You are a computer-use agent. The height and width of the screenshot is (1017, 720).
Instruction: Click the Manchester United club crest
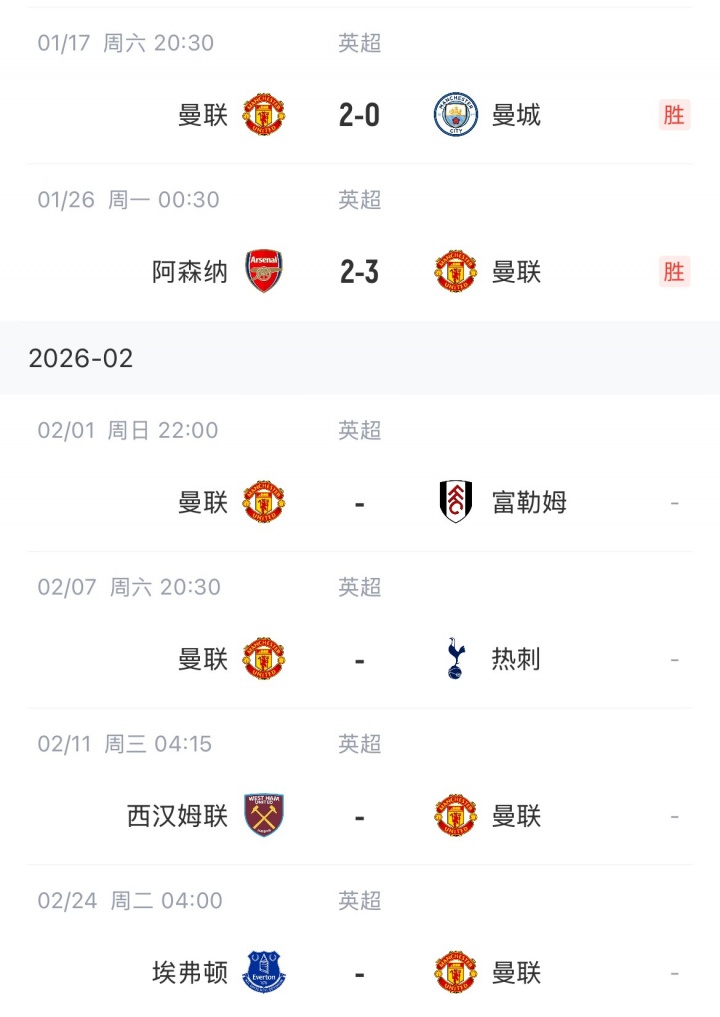262,113
